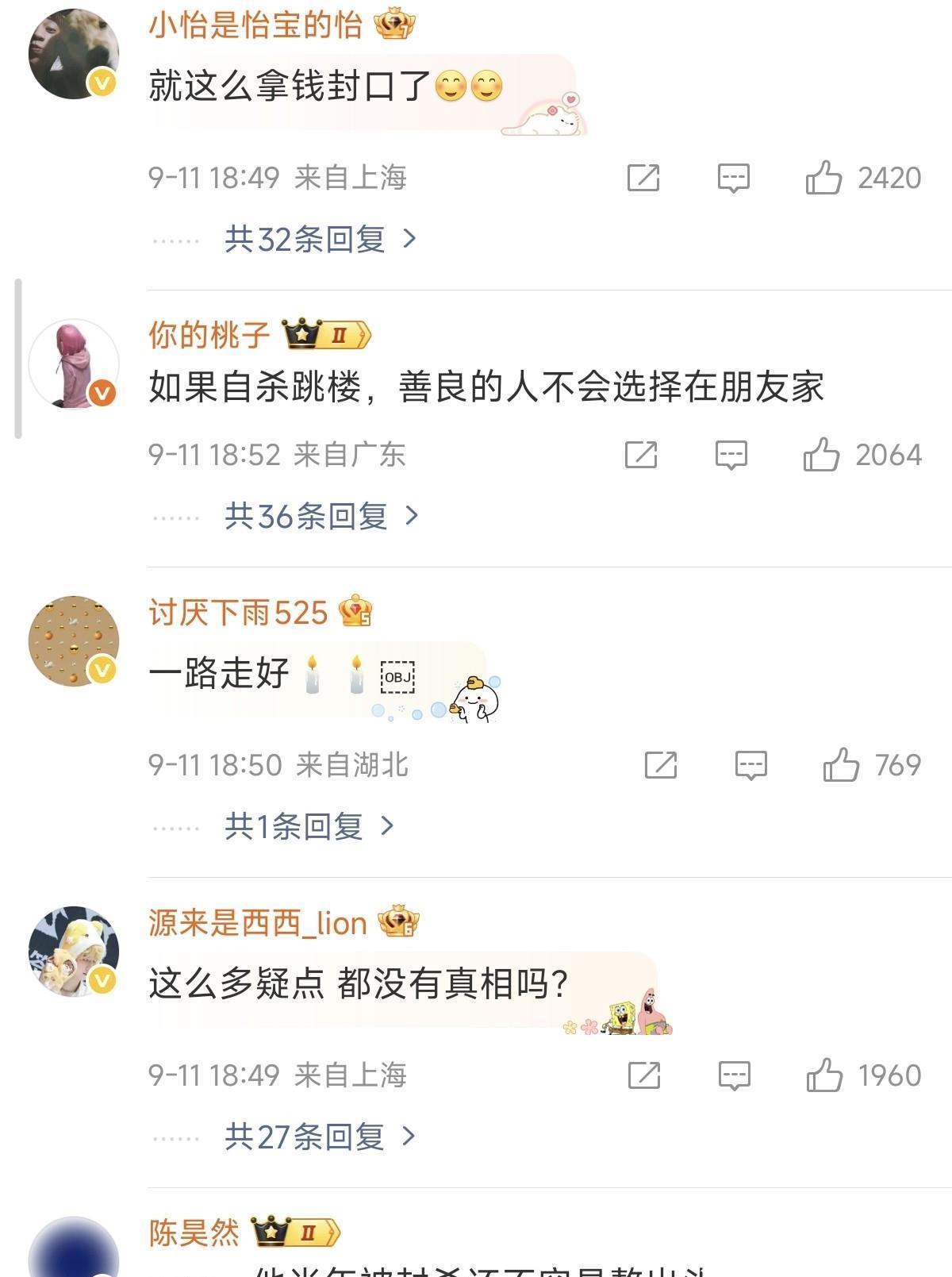The image size is (952, 1277).
Task: Expand 共27条回复 replies
Action: pyautogui.click(x=319, y=1137)
